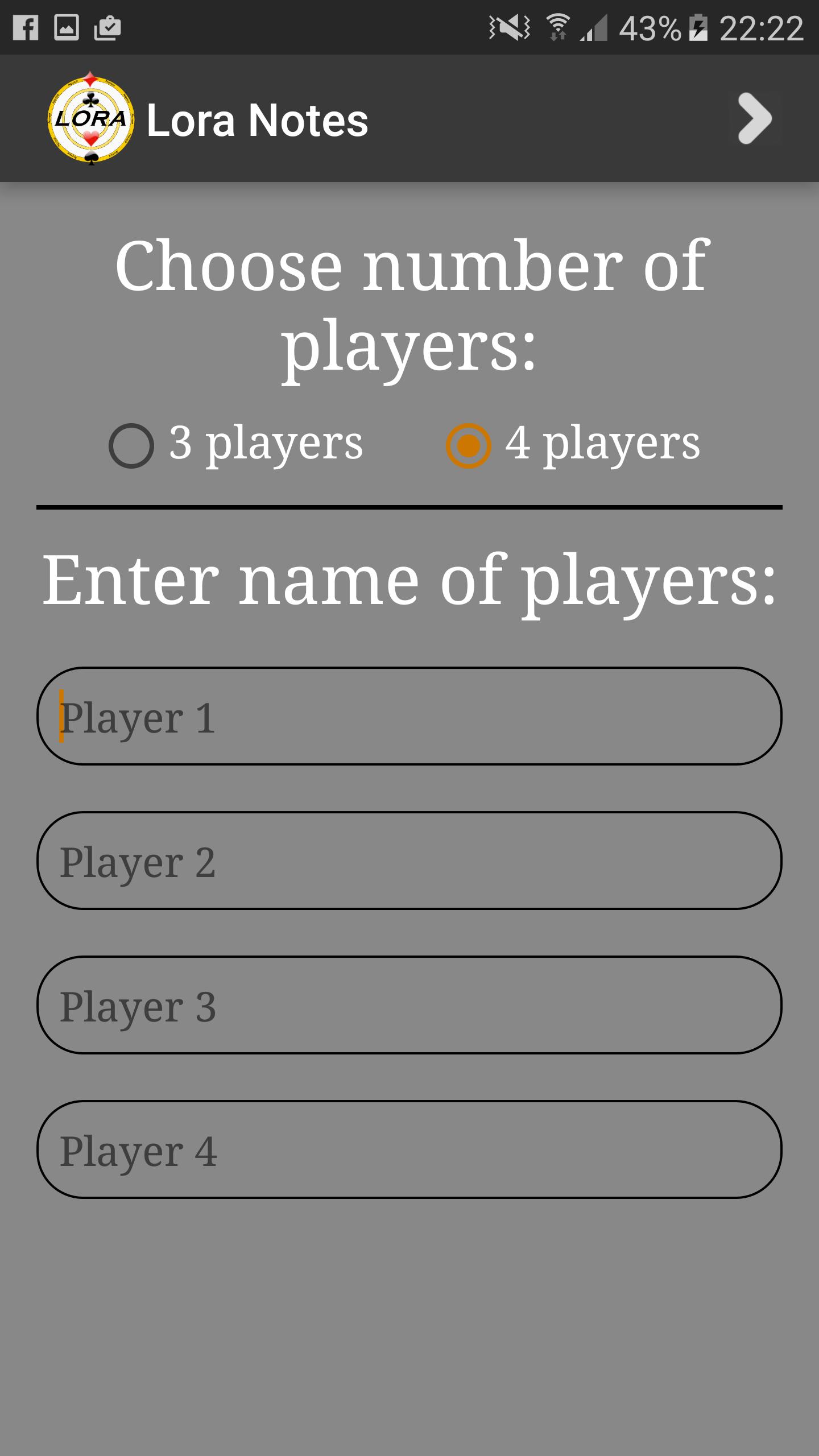Focus the Player 1 name field
This screenshot has width=819, height=1456.
click(x=409, y=716)
